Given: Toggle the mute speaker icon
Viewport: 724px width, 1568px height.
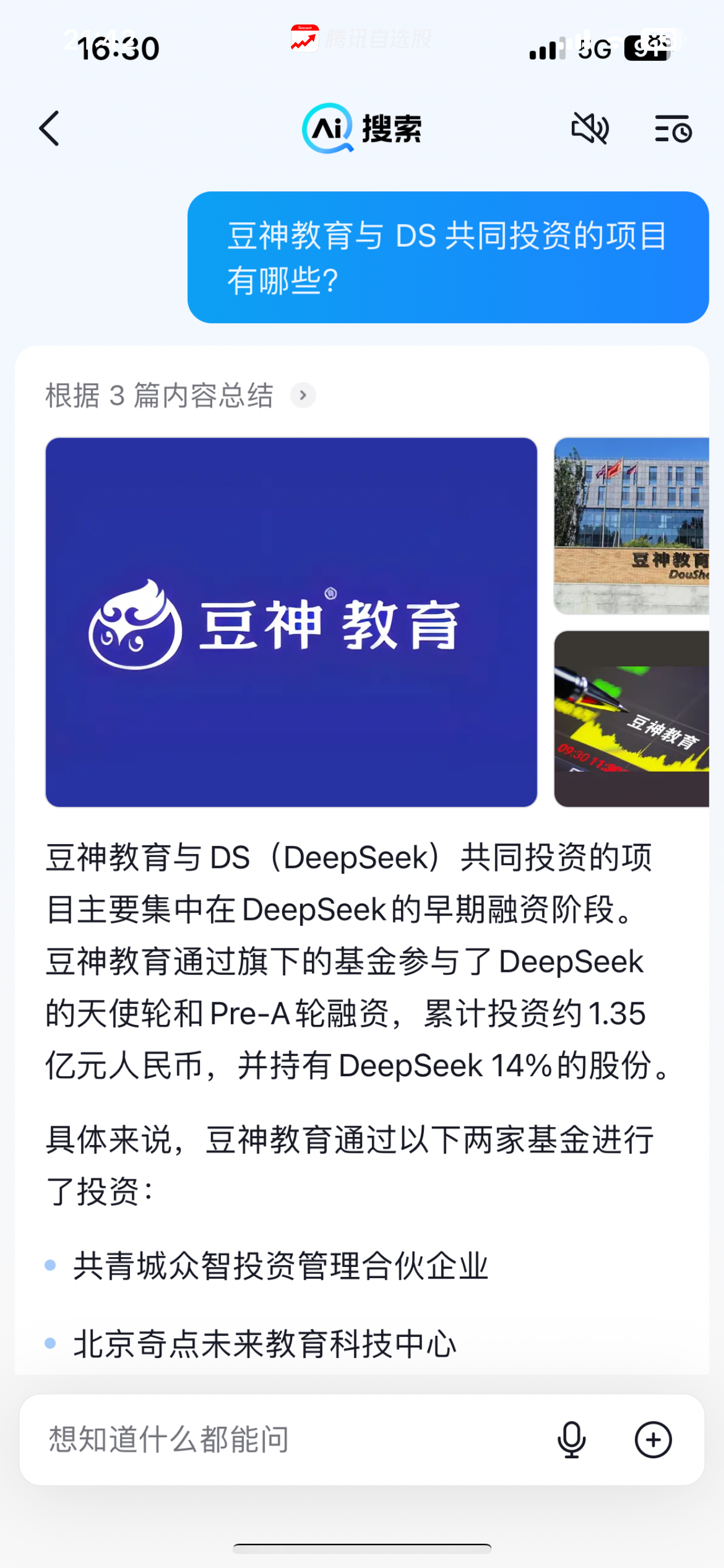Looking at the screenshot, I should pos(589,128).
